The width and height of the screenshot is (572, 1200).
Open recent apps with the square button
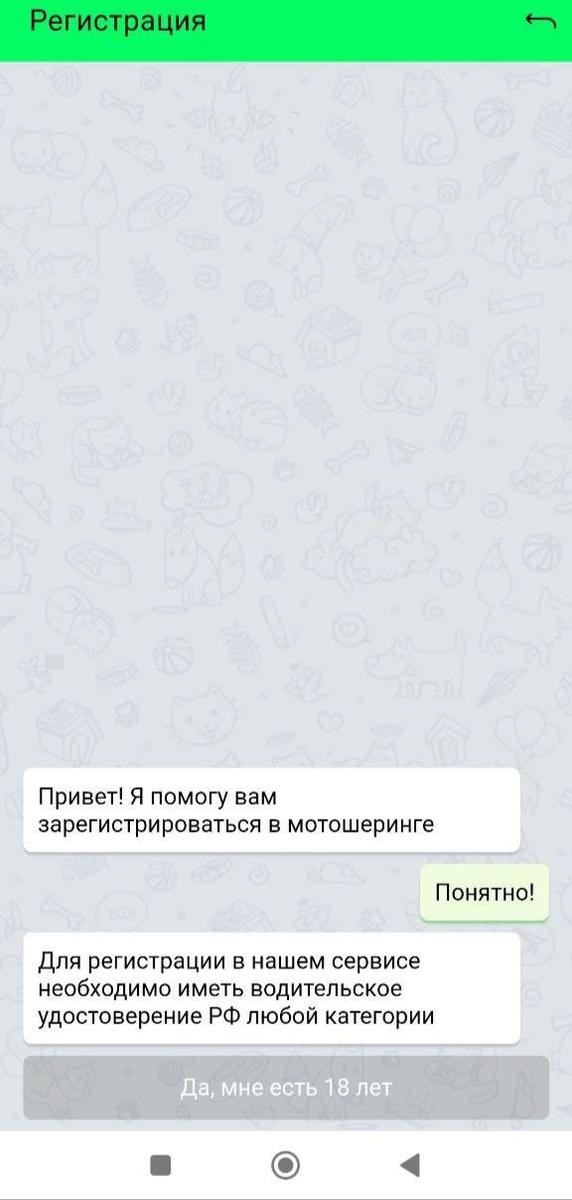click(x=160, y=1165)
